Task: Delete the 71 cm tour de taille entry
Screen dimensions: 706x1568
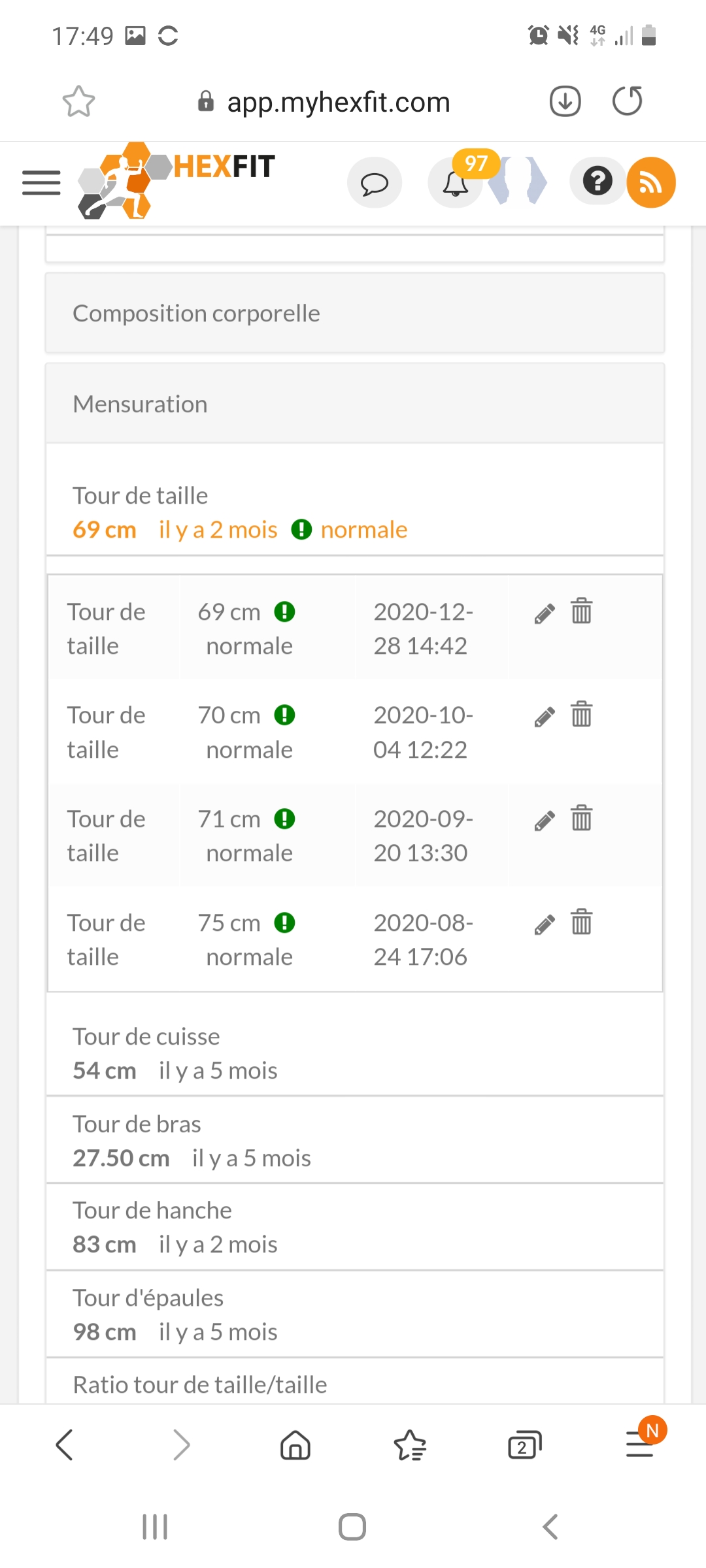Action: (581, 818)
